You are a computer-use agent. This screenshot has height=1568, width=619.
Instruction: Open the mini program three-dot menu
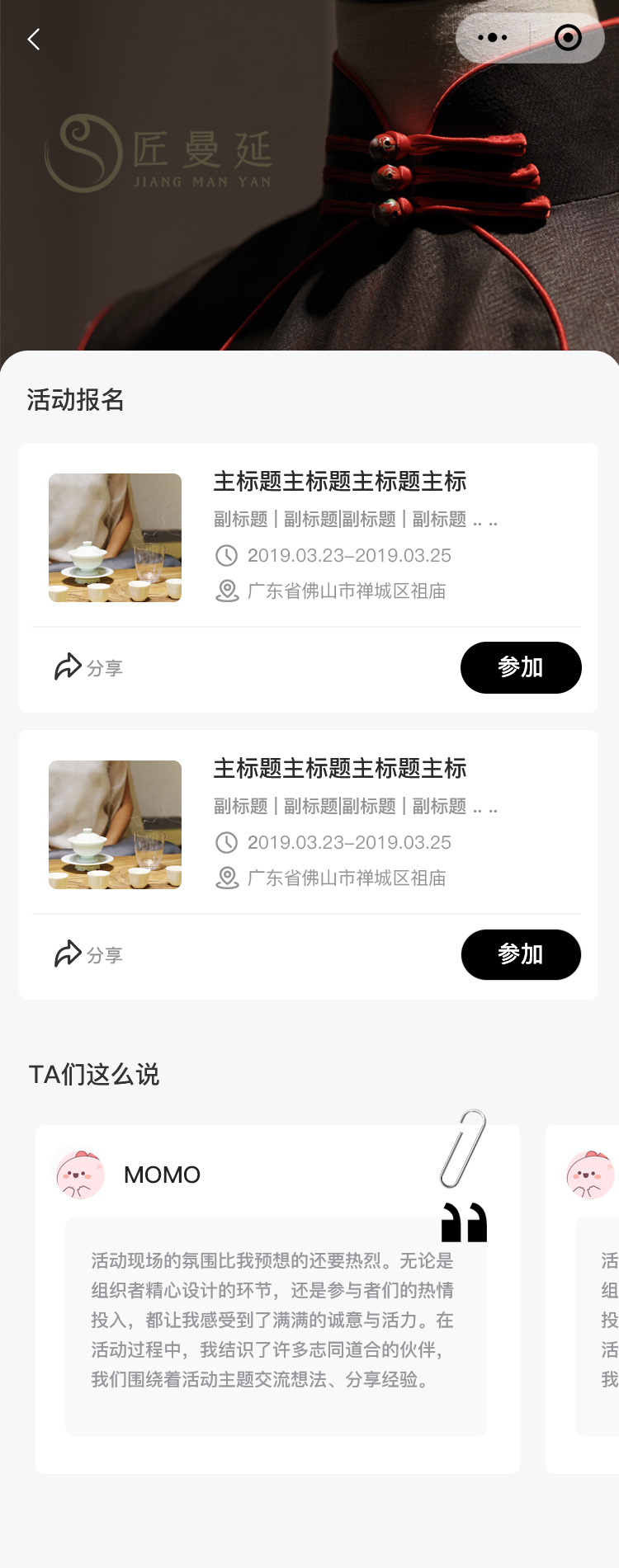(493, 38)
